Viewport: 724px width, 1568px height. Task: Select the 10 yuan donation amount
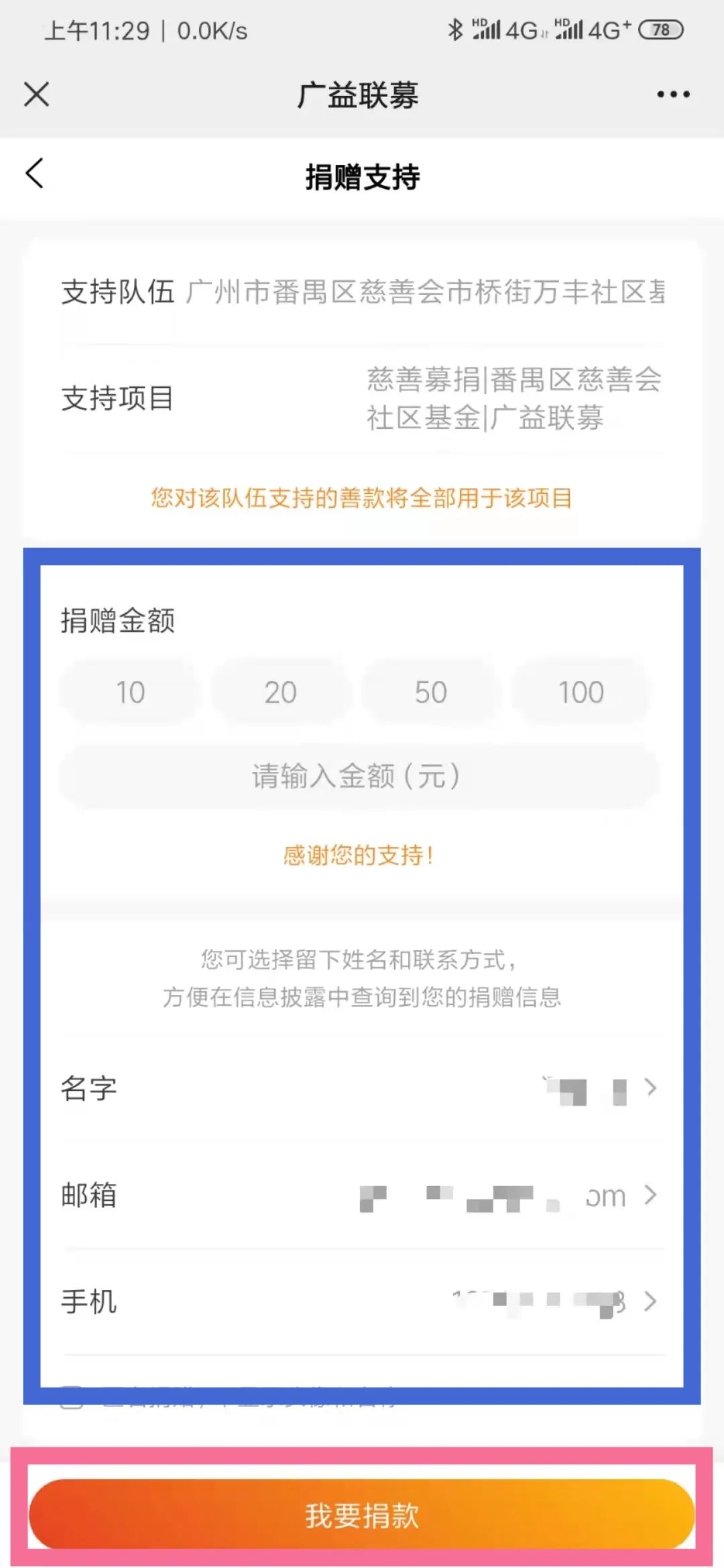pyautogui.click(x=130, y=692)
